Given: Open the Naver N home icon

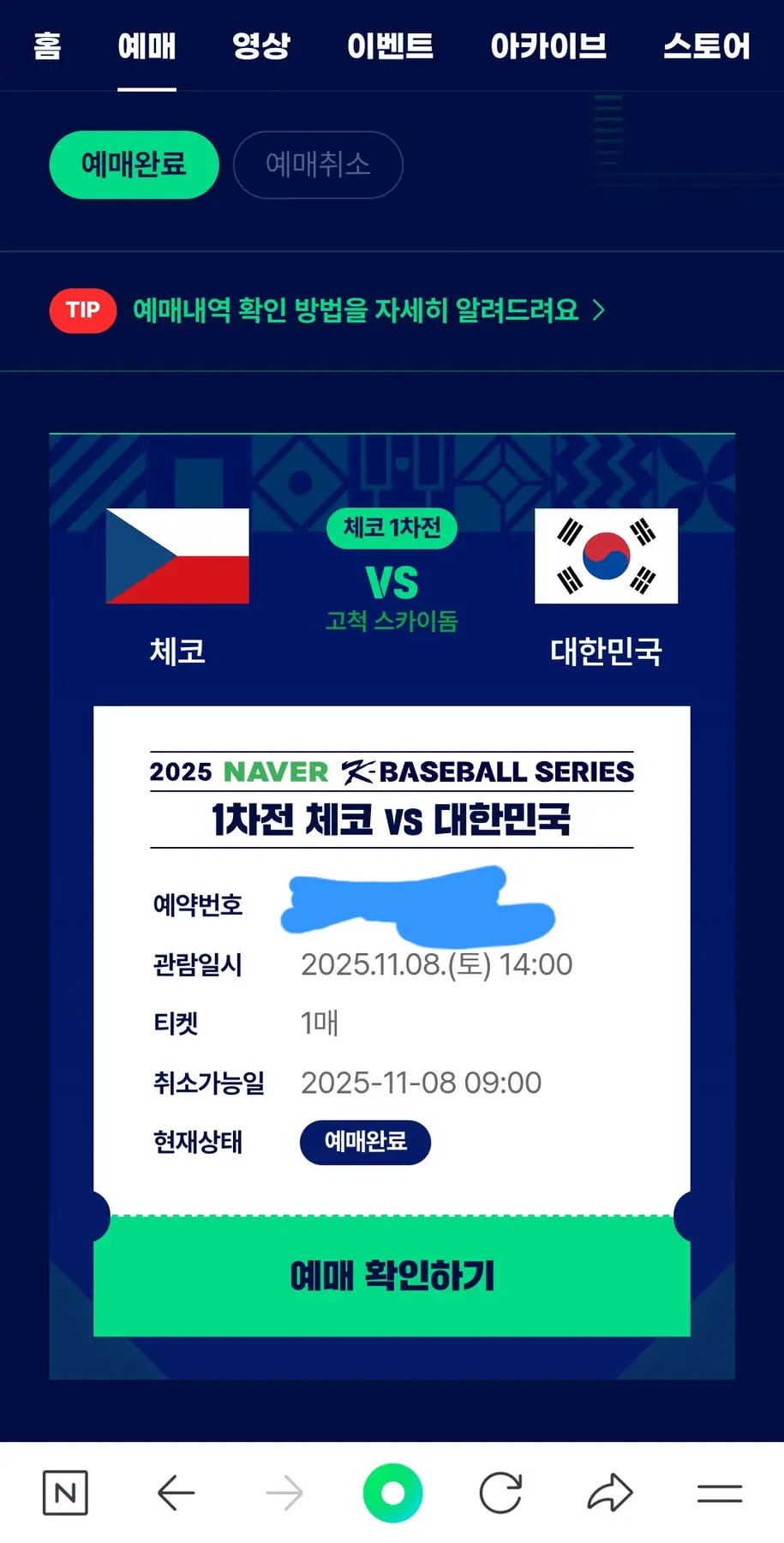Looking at the screenshot, I should point(65,1493).
